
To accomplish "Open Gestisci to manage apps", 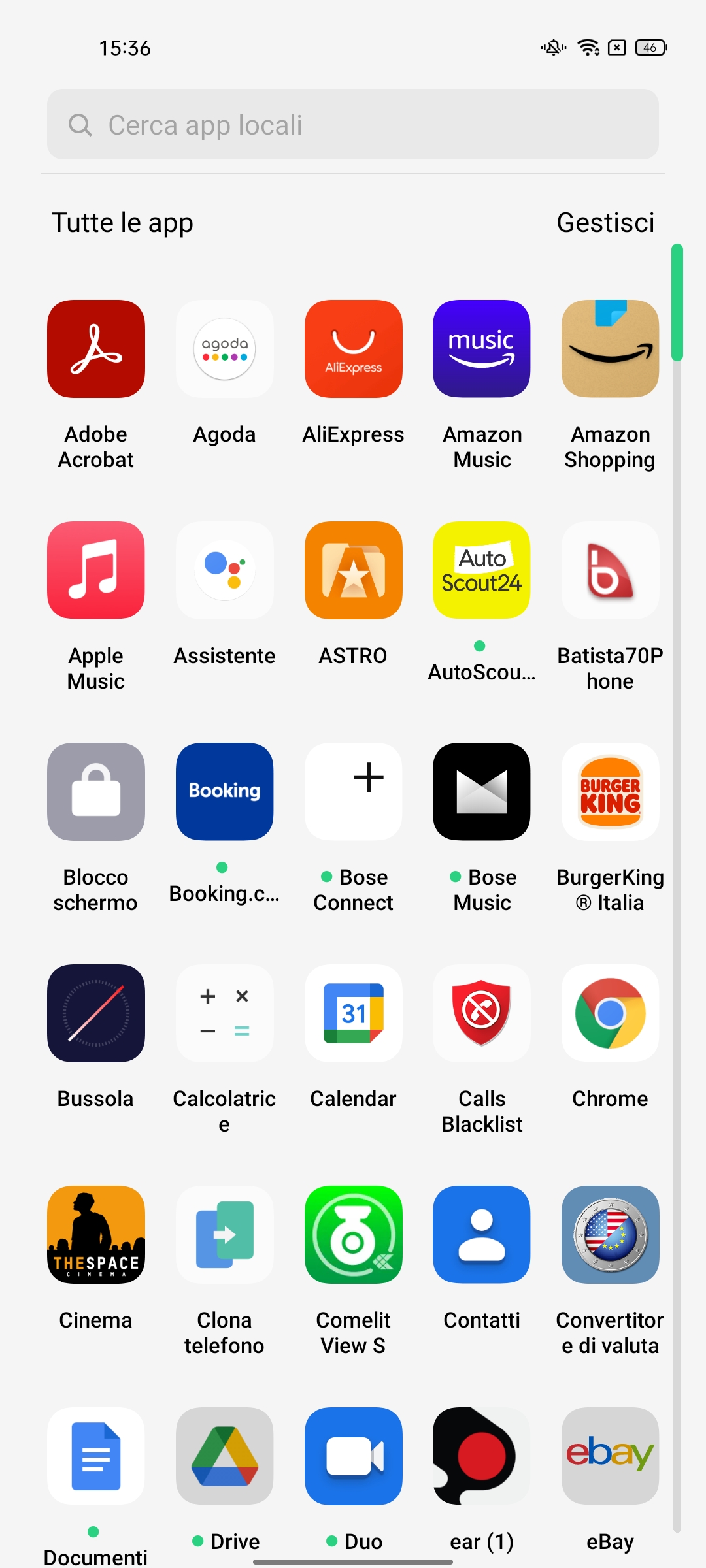I will pos(605,223).
